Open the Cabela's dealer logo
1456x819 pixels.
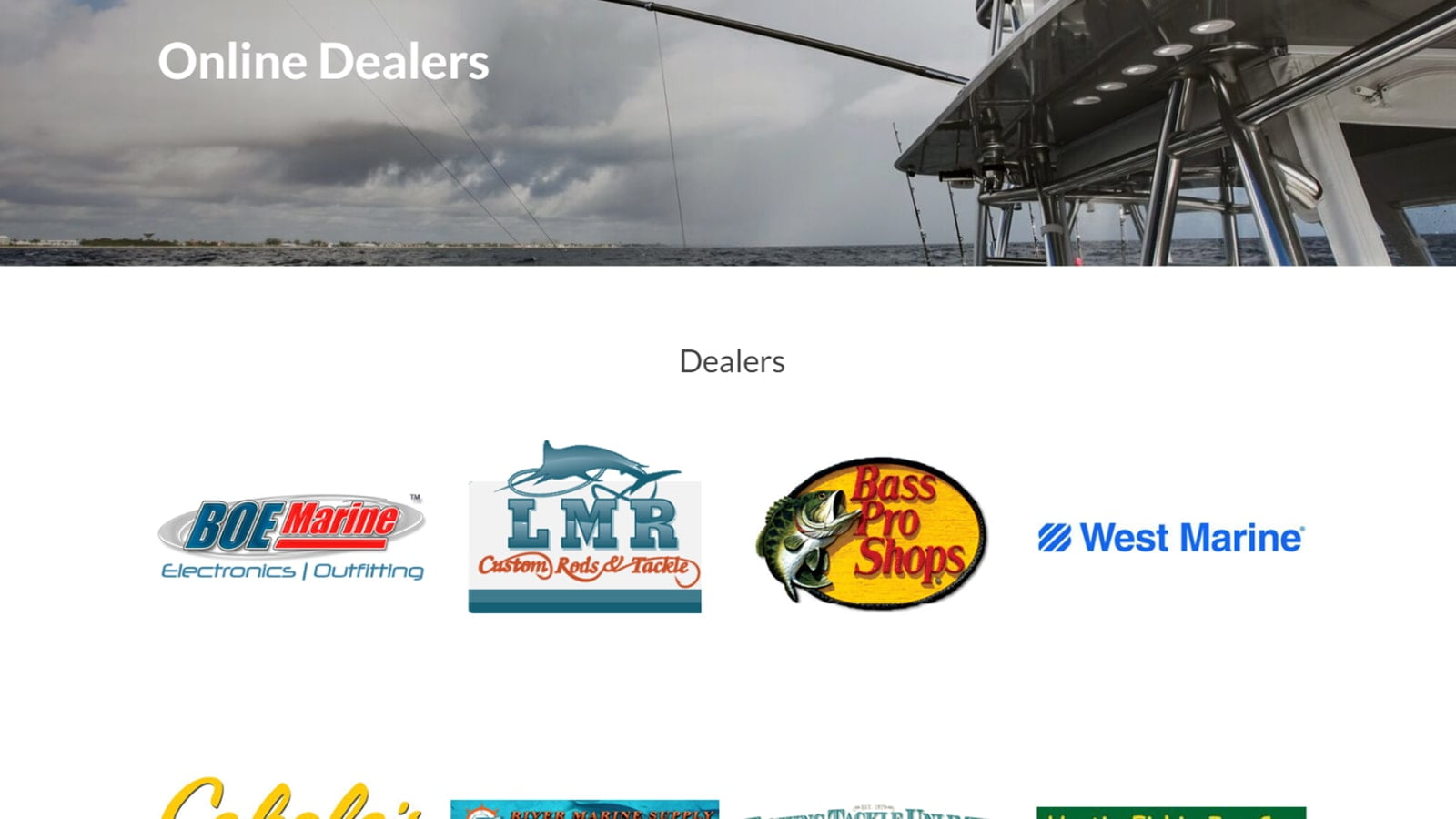click(291, 801)
